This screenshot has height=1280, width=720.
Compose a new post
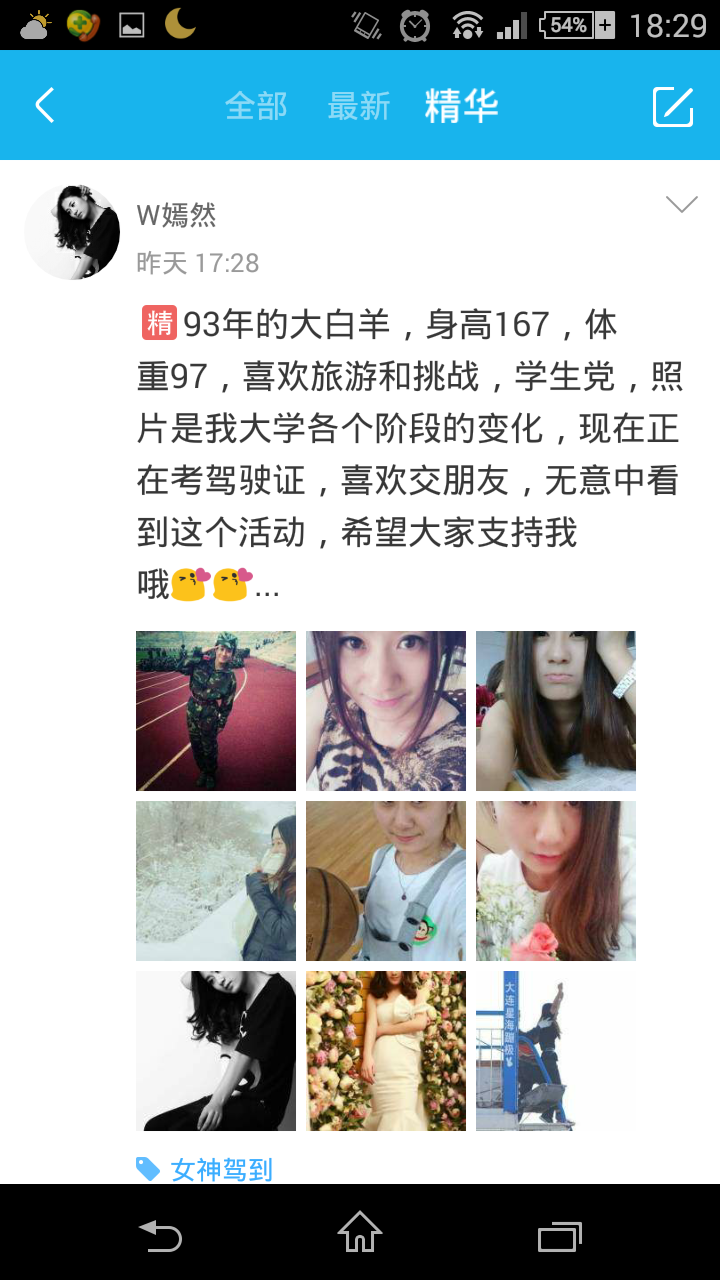click(x=673, y=106)
